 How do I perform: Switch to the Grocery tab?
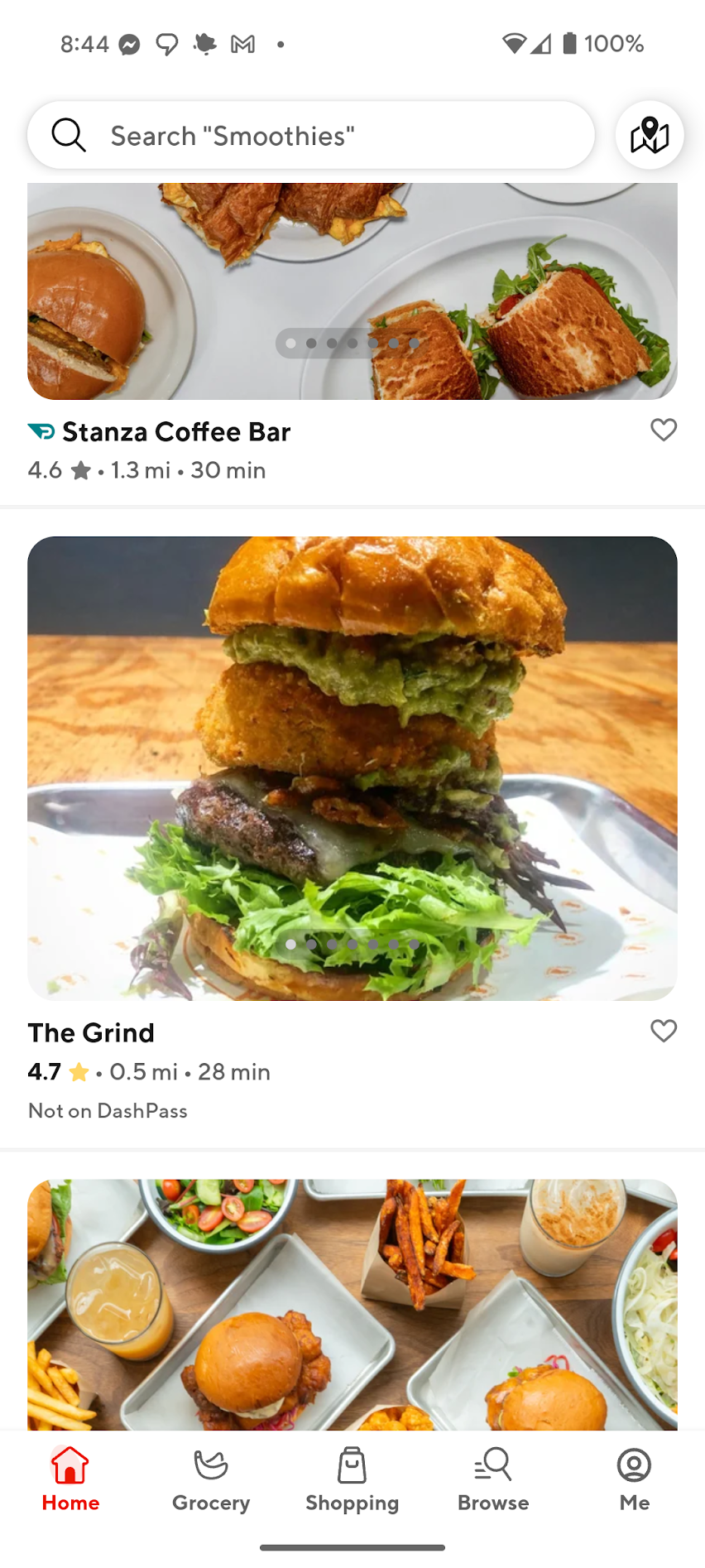click(x=211, y=1479)
